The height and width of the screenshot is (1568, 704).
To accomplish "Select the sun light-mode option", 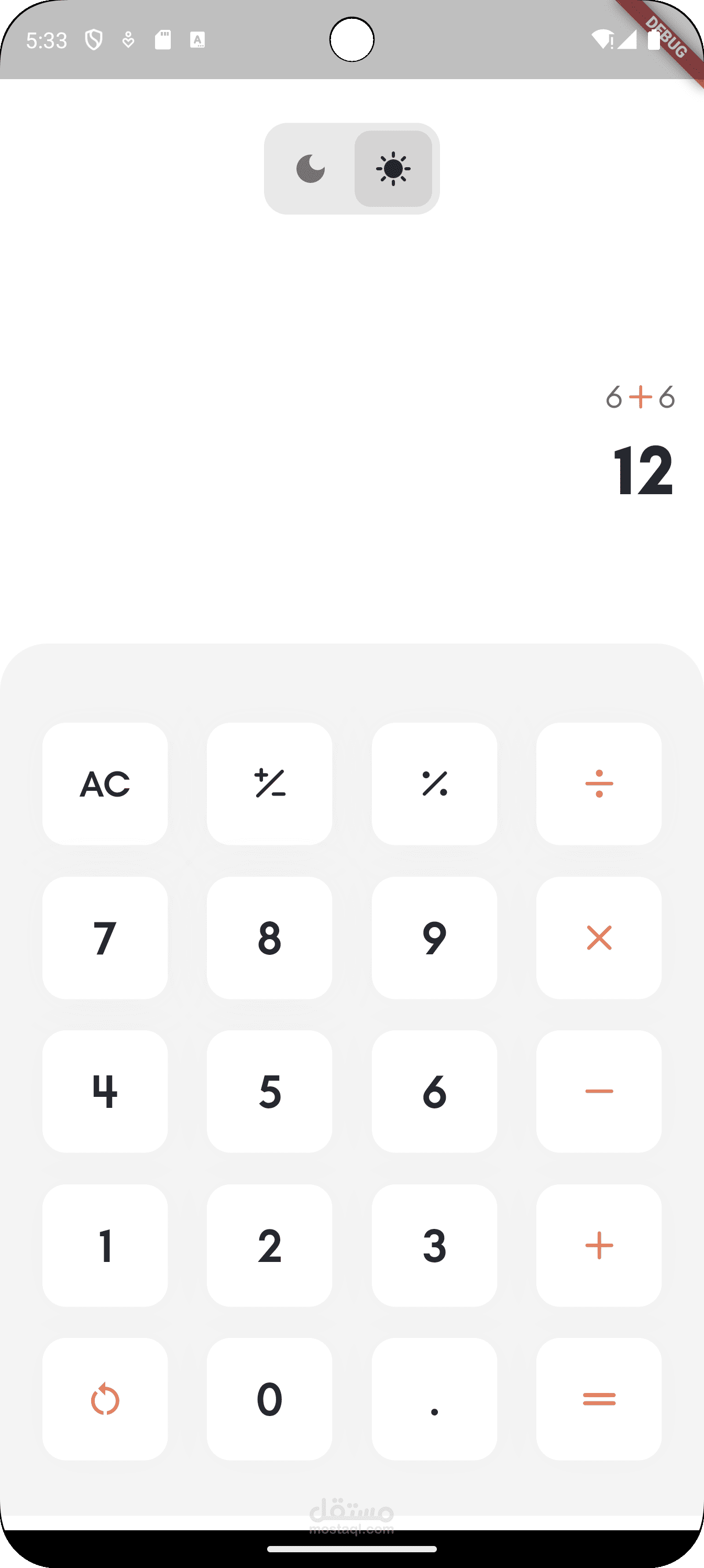I will pos(393,169).
